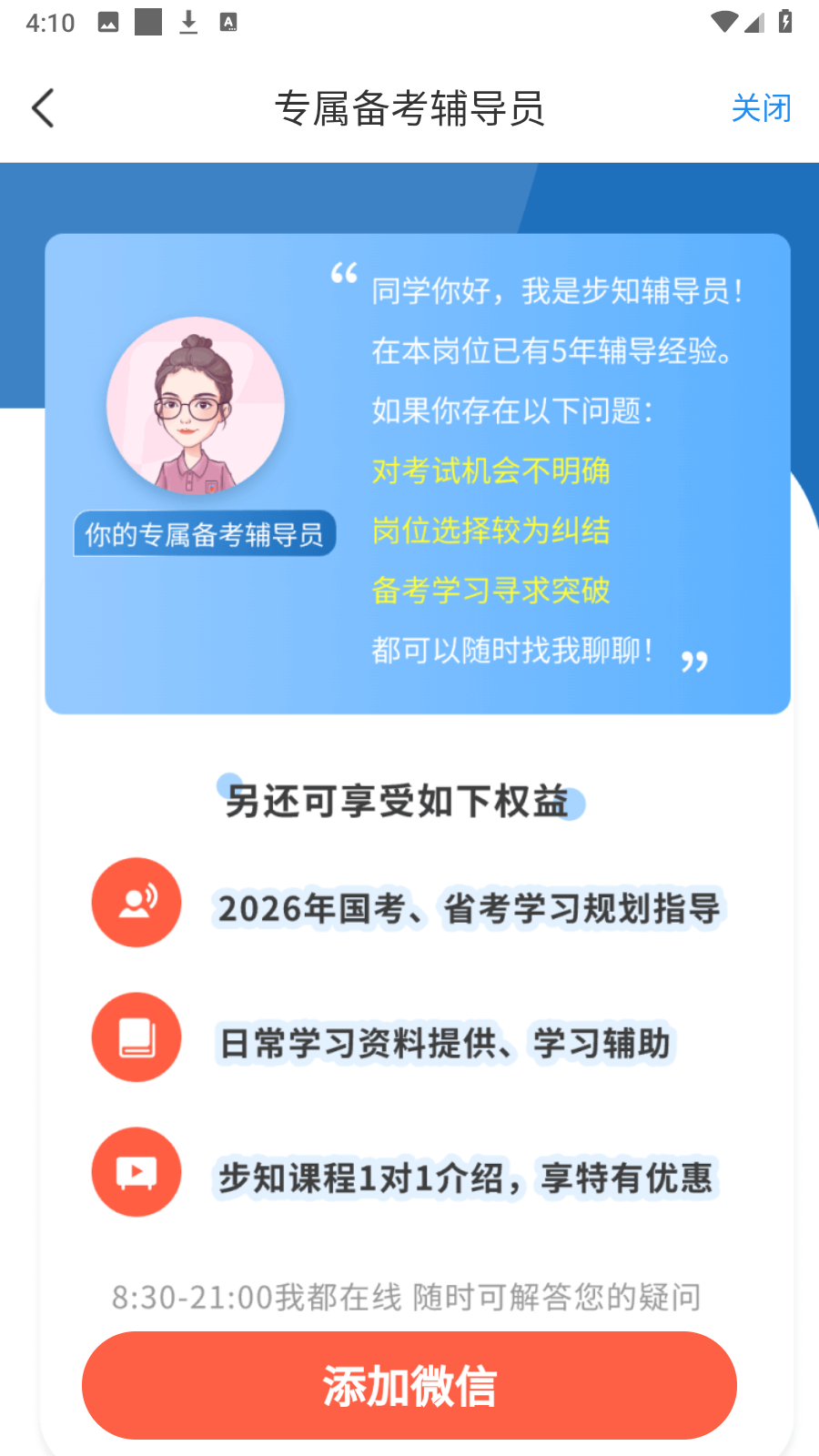The image size is (819, 1456).
Task: Tap the battery indicator in status bar
Action: click(784, 22)
